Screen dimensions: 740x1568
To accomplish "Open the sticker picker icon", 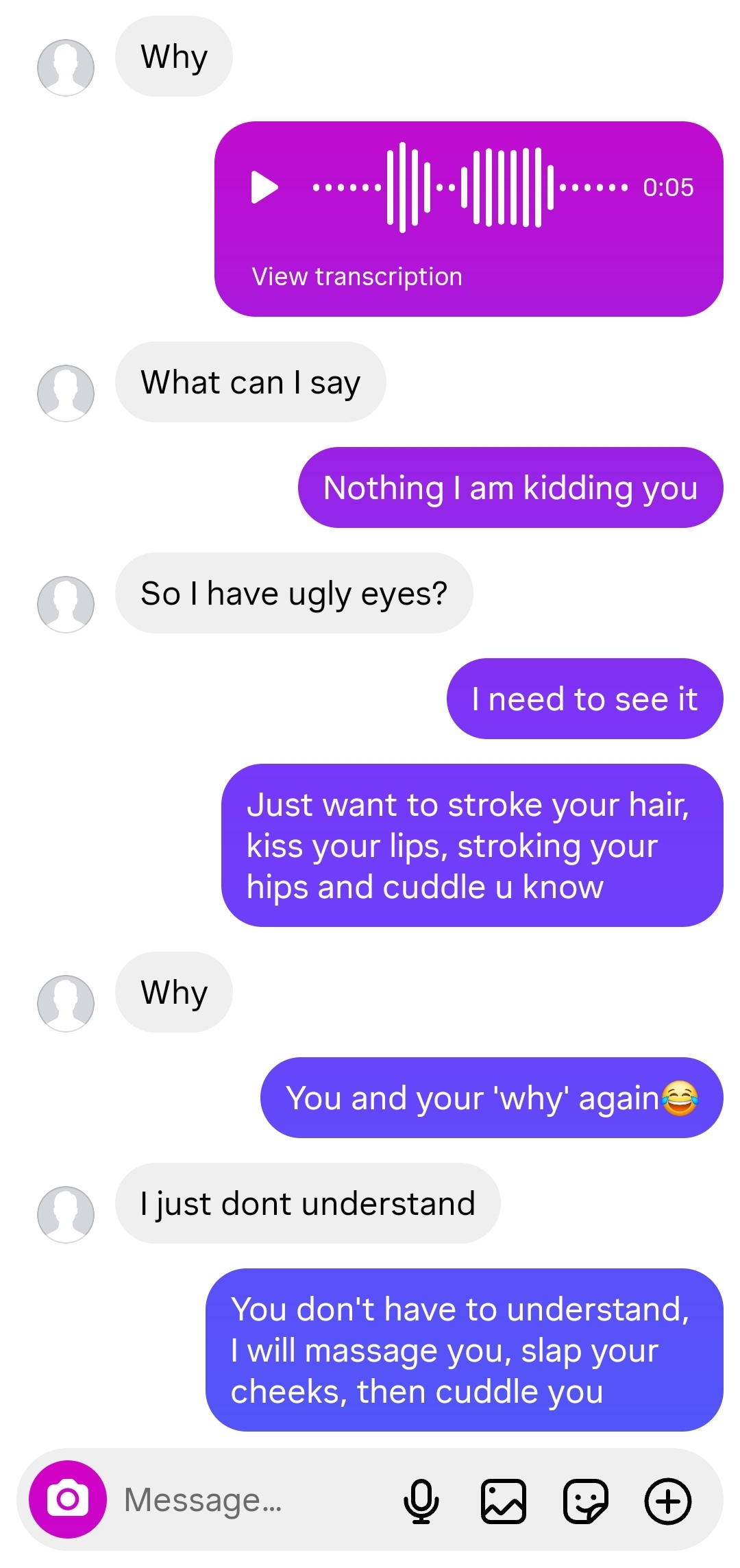I will (585, 1500).
